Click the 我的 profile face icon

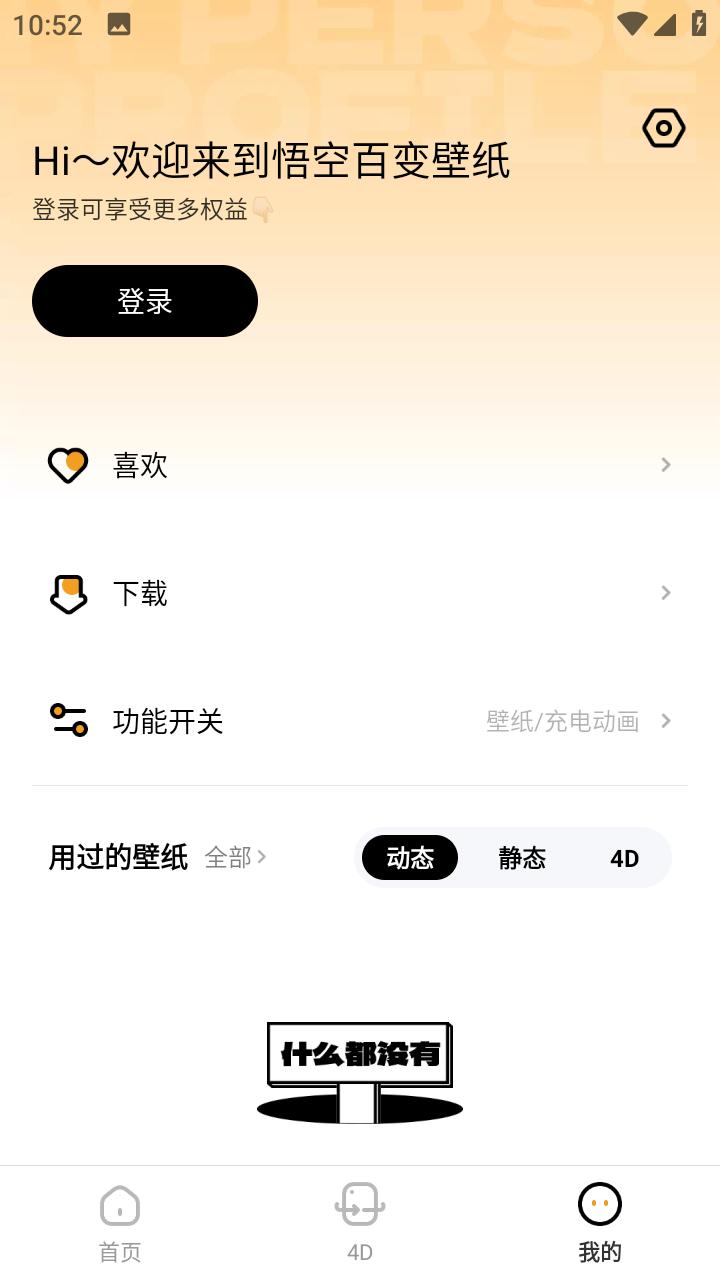(599, 1206)
